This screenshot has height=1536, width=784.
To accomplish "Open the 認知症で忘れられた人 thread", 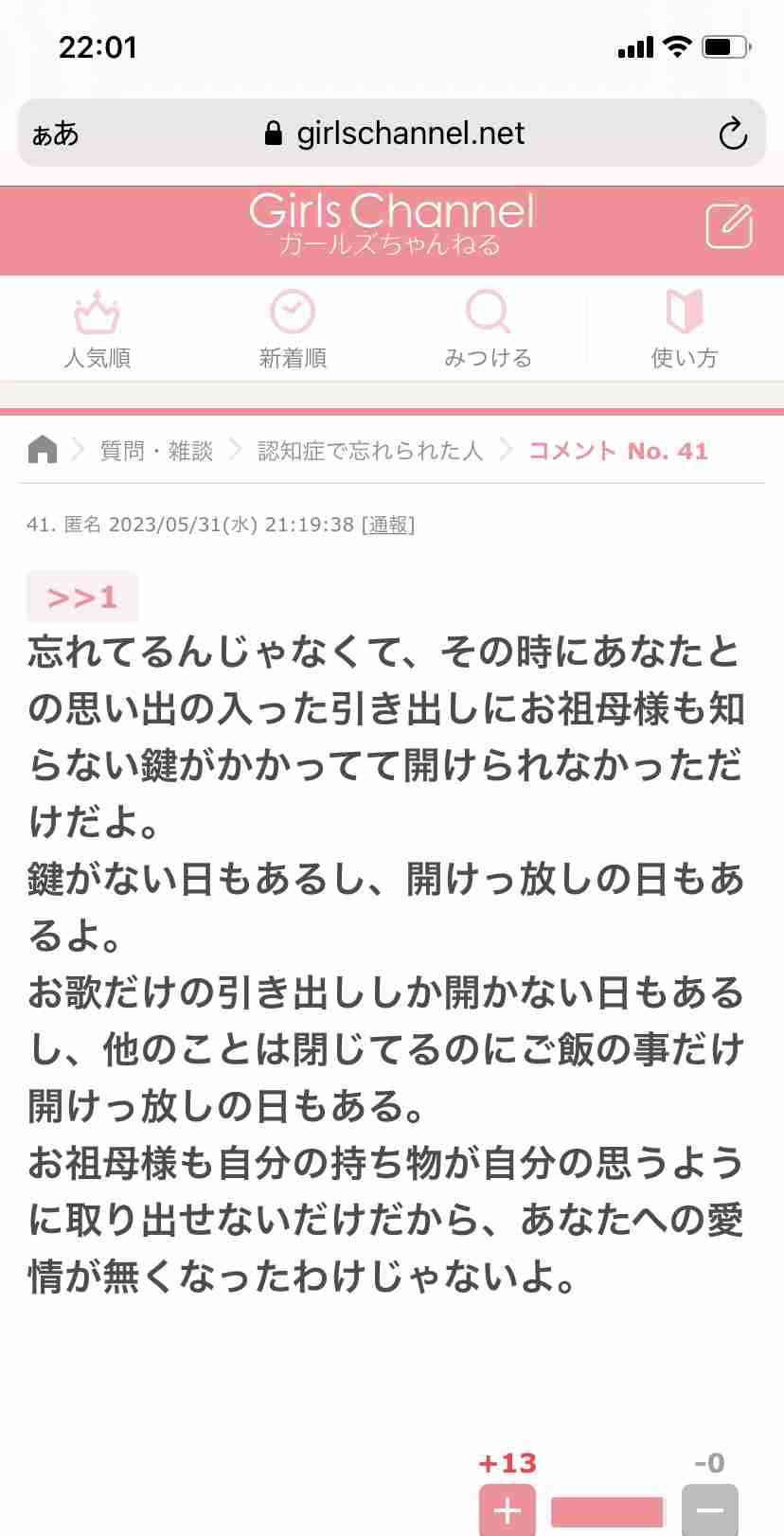I will click(369, 450).
